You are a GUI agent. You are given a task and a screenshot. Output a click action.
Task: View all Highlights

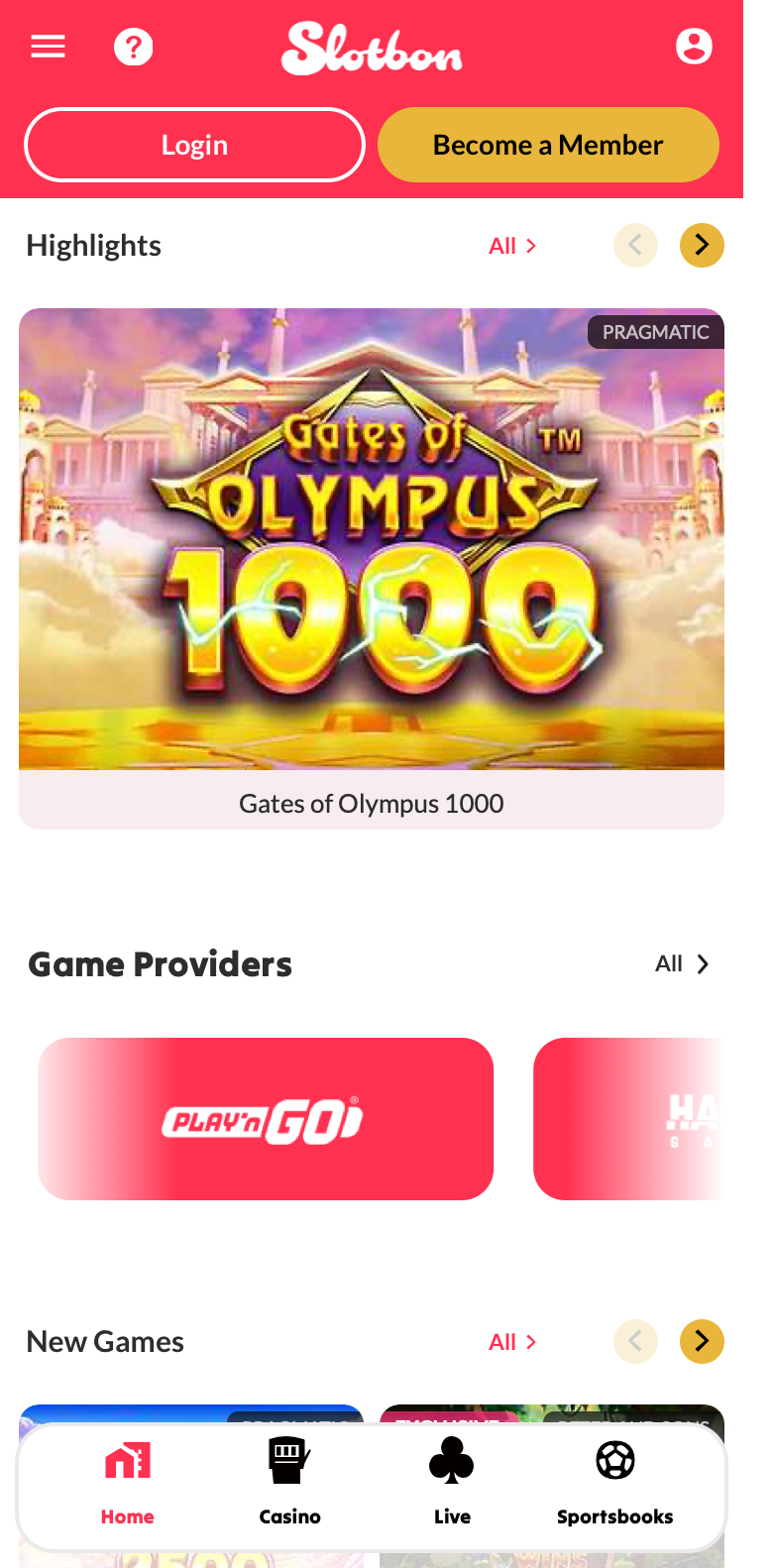(x=512, y=246)
